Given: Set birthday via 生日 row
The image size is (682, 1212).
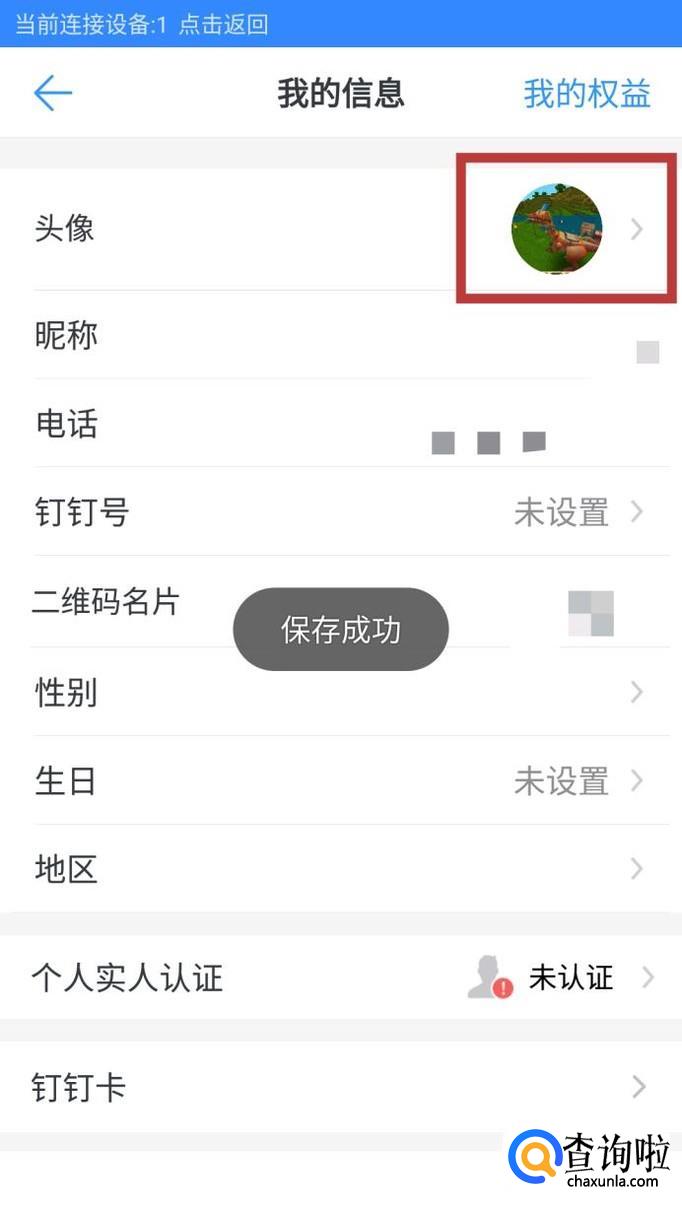Looking at the screenshot, I should pos(340,781).
